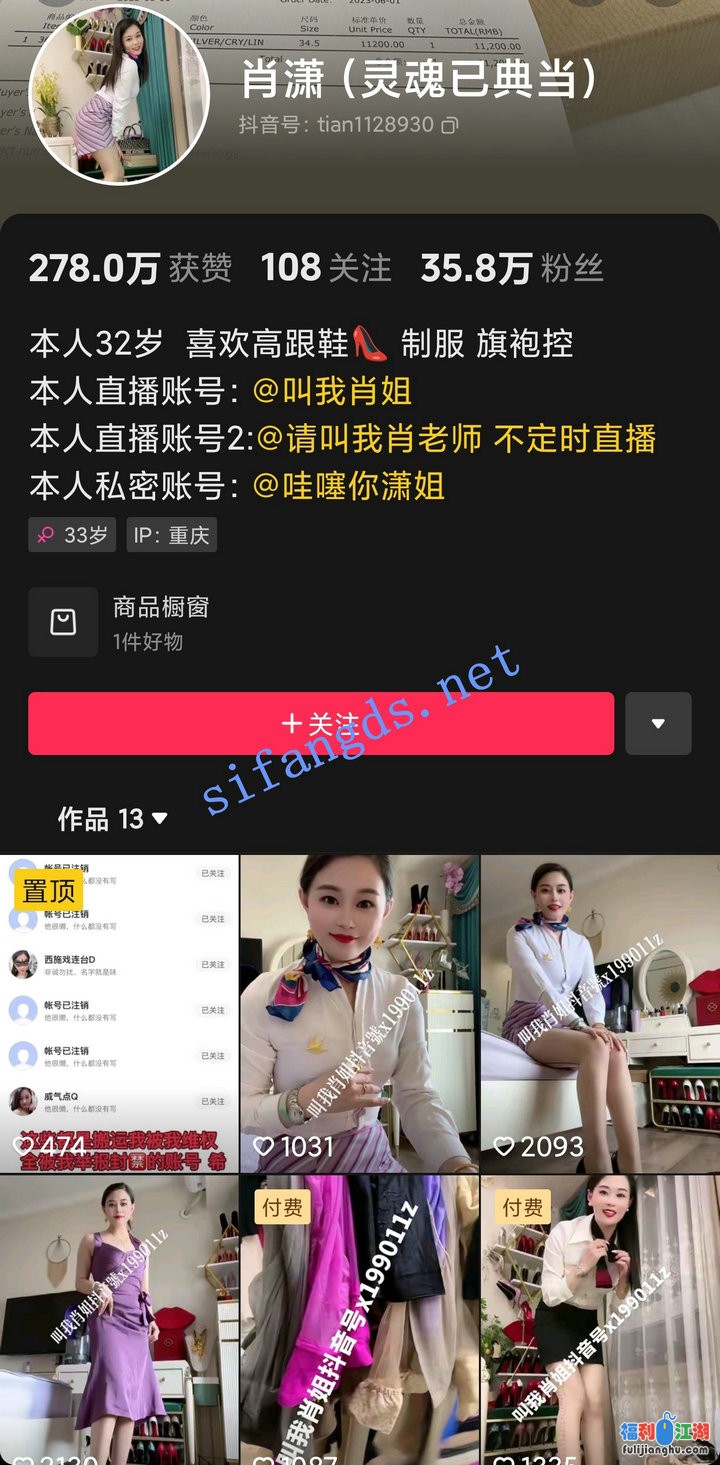The width and height of the screenshot is (720, 1465).
Task: Expand the arrow next to 关注
Action: click(658, 723)
